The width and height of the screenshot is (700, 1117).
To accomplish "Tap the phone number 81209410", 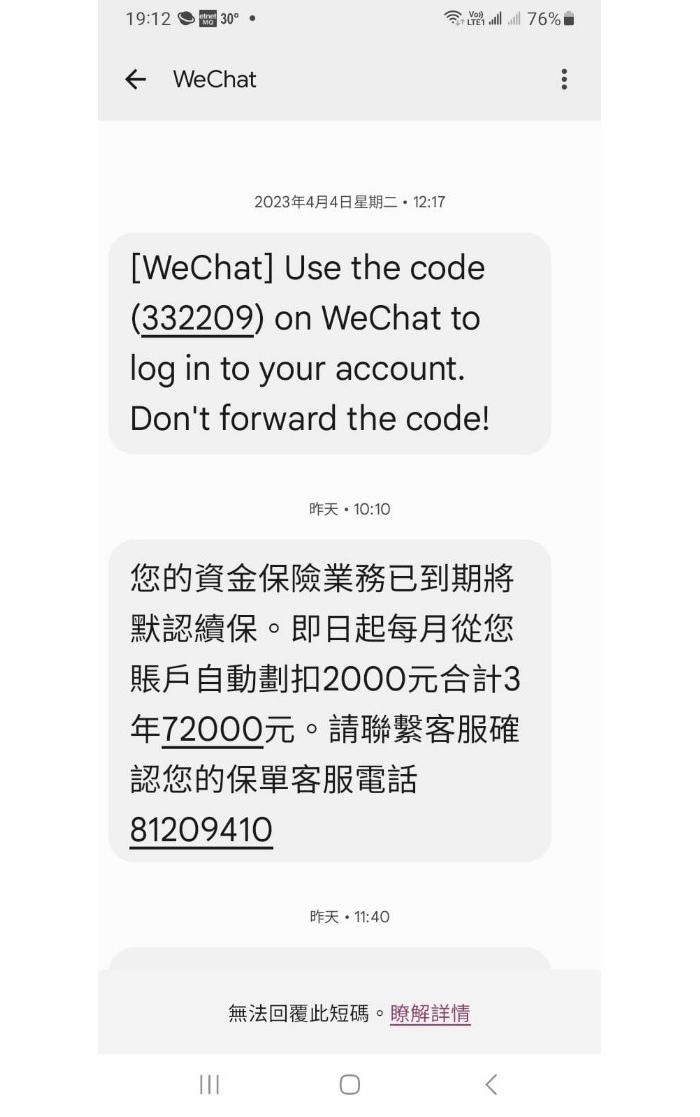I will (201, 830).
